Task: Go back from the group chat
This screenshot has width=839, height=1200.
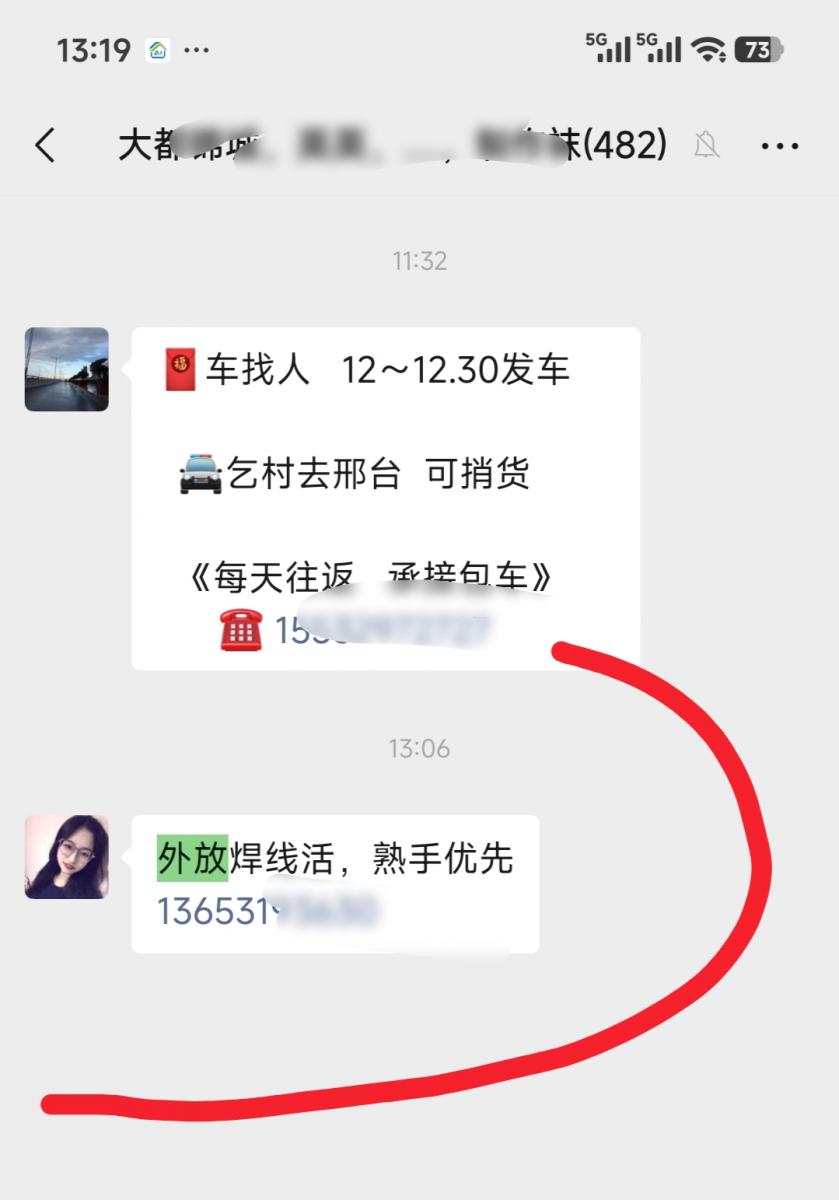Action: point(45,146)
